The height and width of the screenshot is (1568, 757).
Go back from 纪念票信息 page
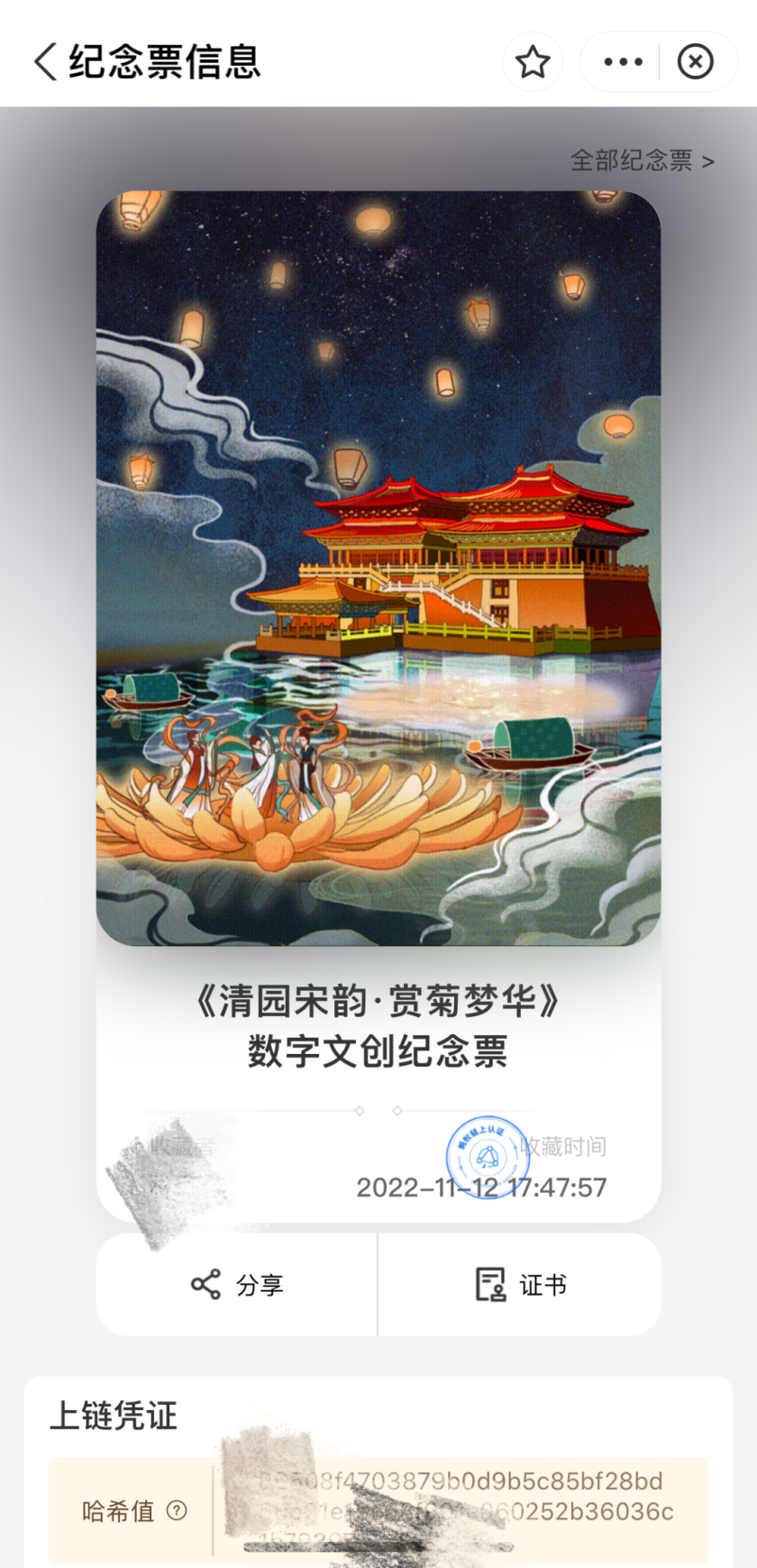tap(45, 62)
